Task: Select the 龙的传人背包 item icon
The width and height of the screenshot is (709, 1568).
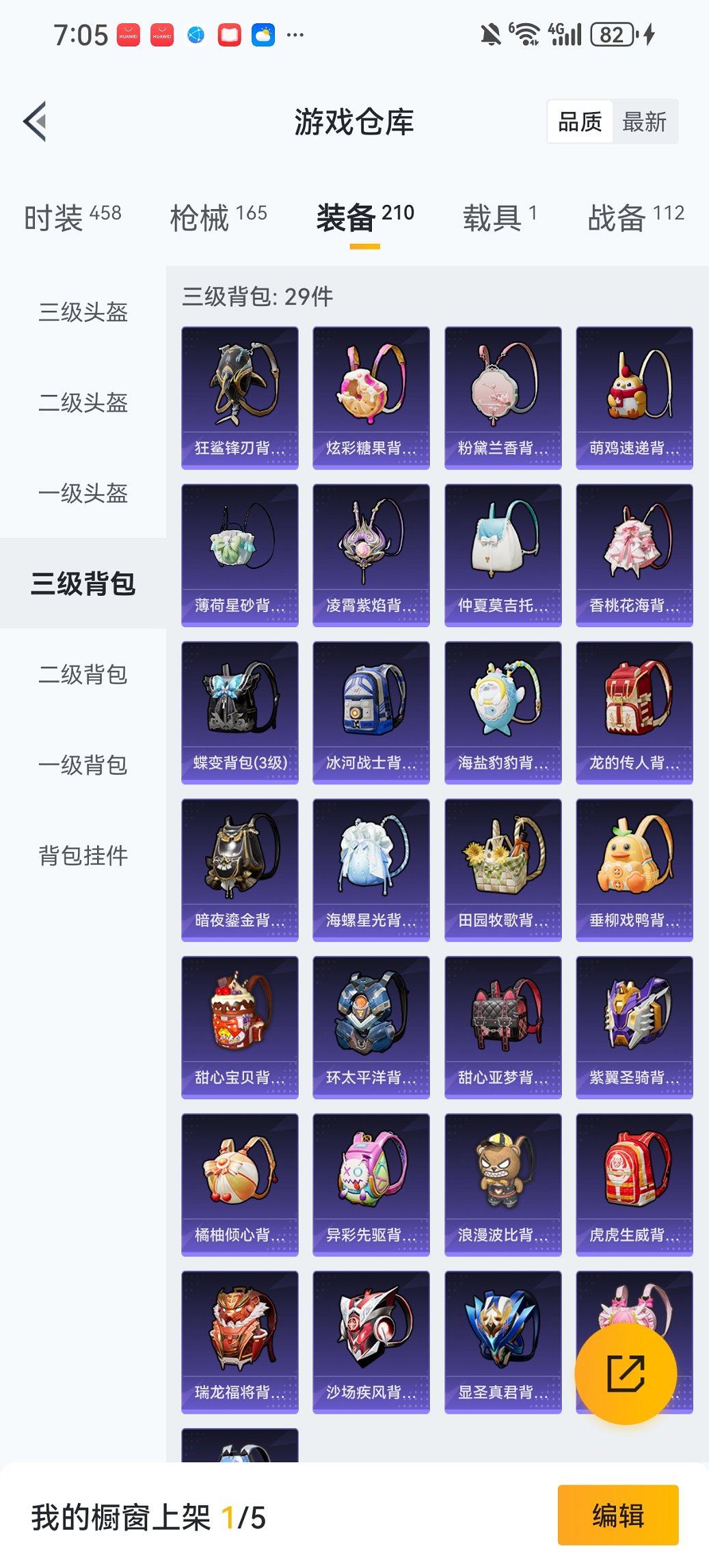Action: tap(634, 706)
